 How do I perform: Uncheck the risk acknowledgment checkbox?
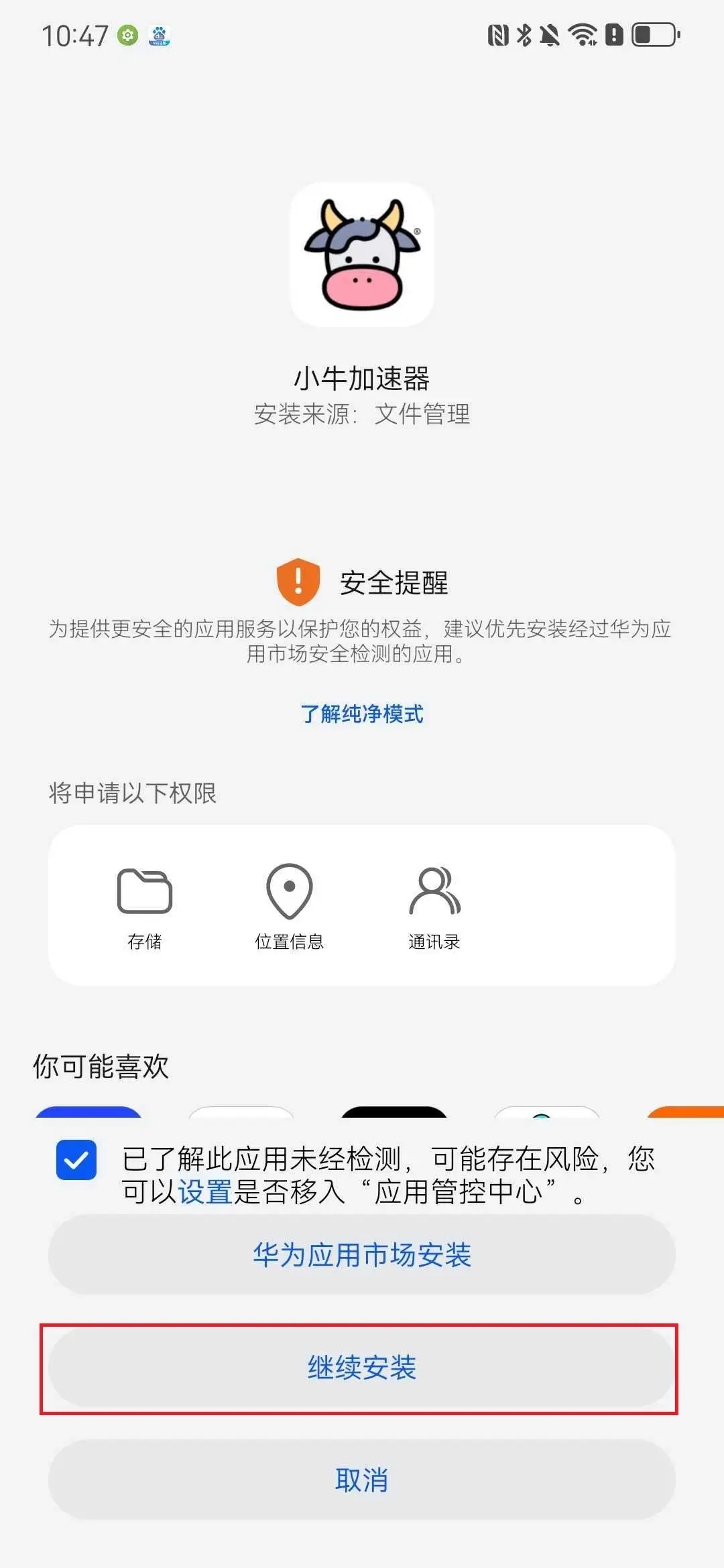click(76, 1160)
